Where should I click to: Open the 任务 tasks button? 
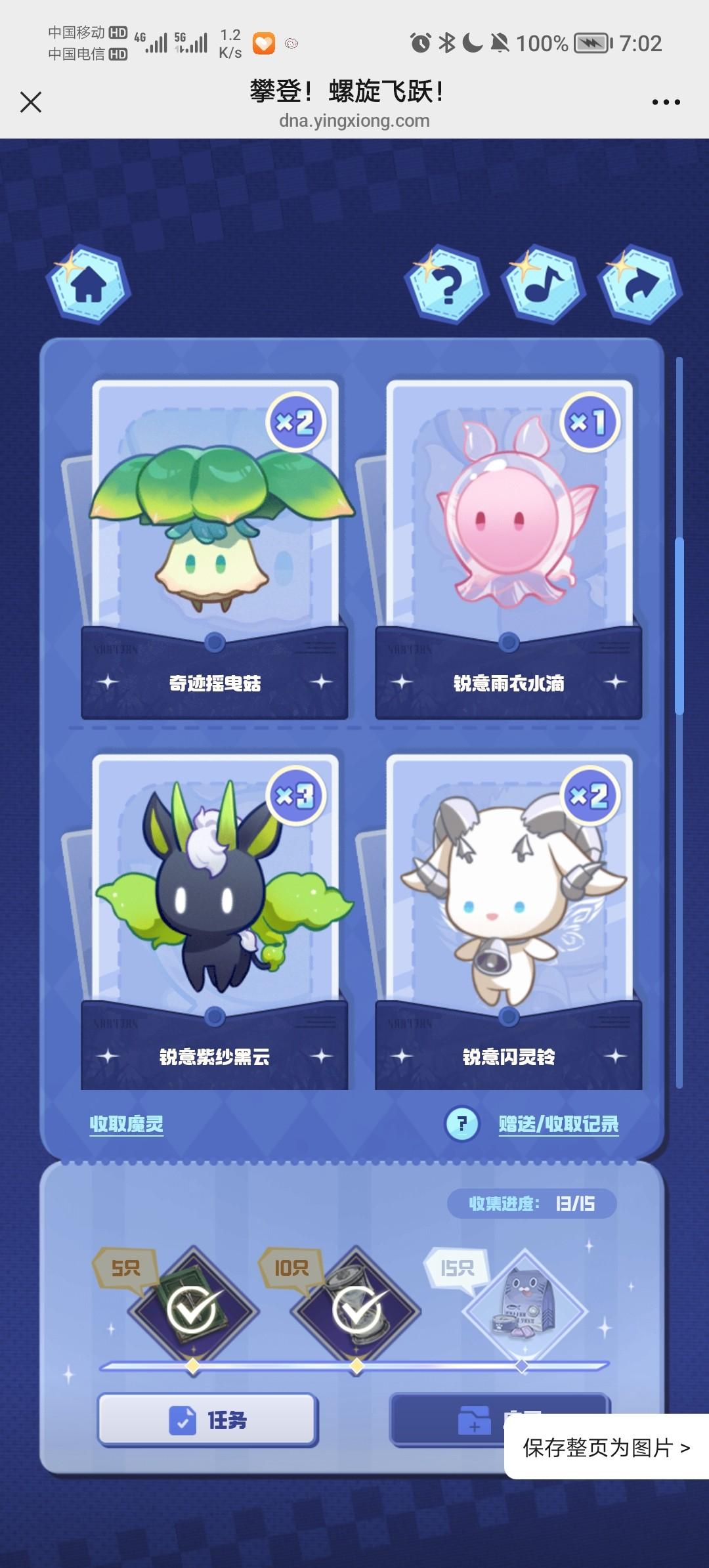click(207, 1421)
